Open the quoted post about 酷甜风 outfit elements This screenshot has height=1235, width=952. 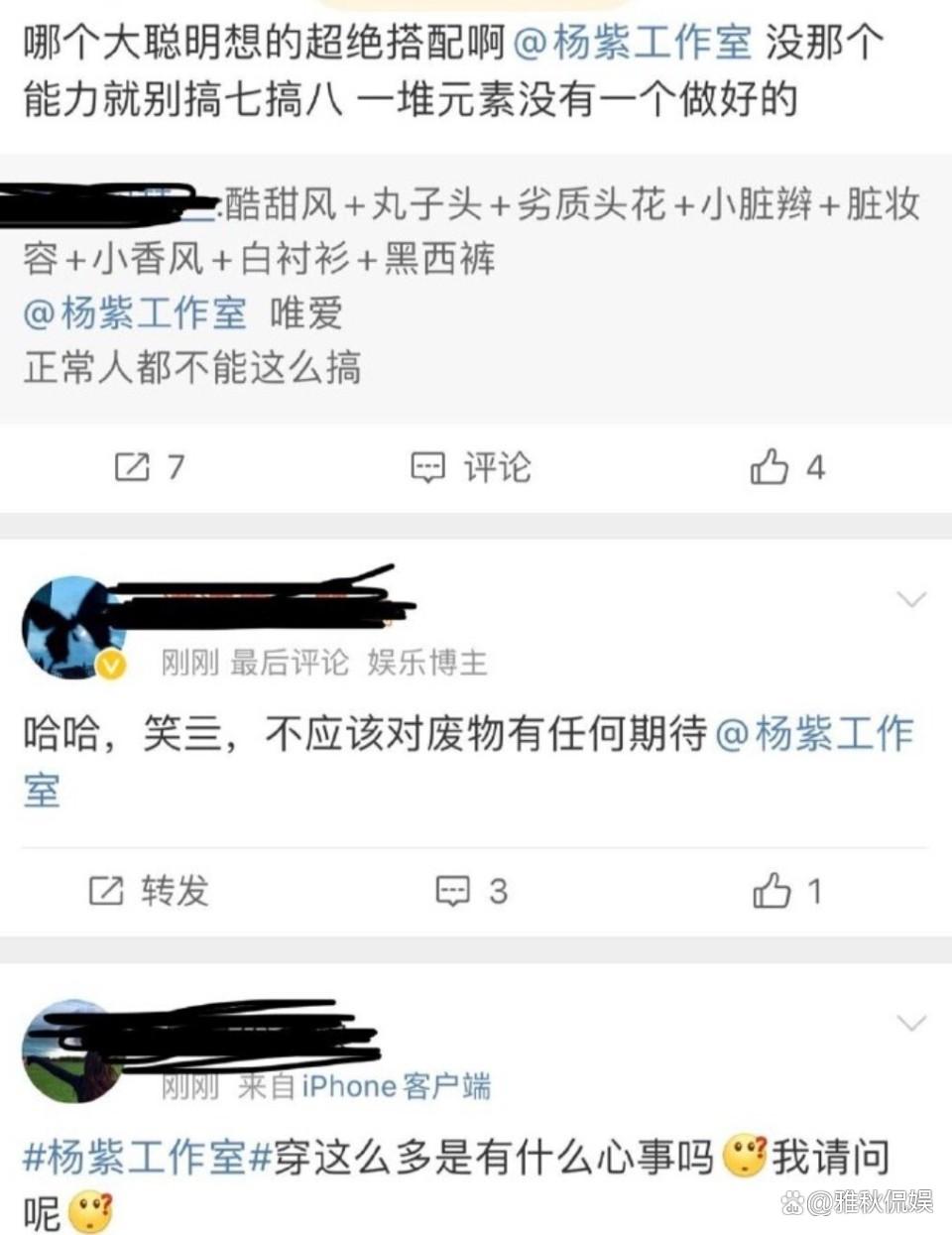[x=474, y=288]
